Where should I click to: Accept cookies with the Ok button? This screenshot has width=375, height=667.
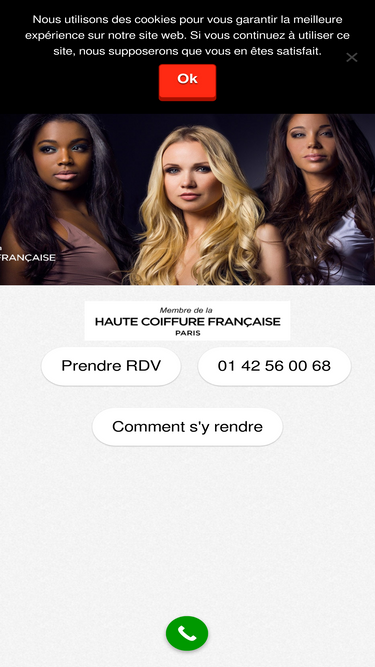[187, 82]
